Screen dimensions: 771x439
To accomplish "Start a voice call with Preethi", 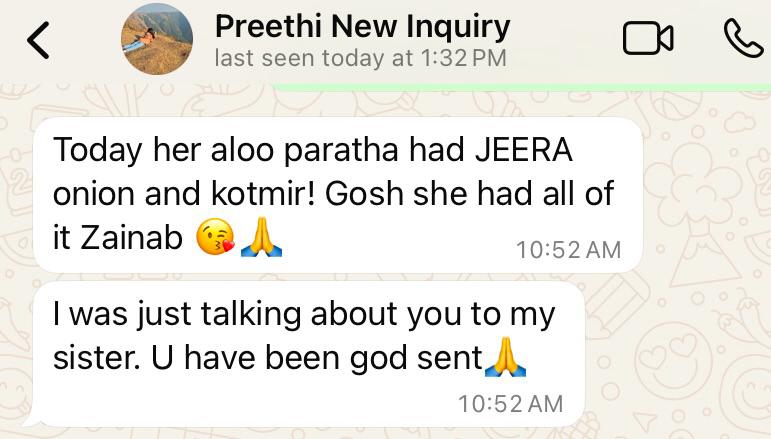I will [x=742, y=40].
